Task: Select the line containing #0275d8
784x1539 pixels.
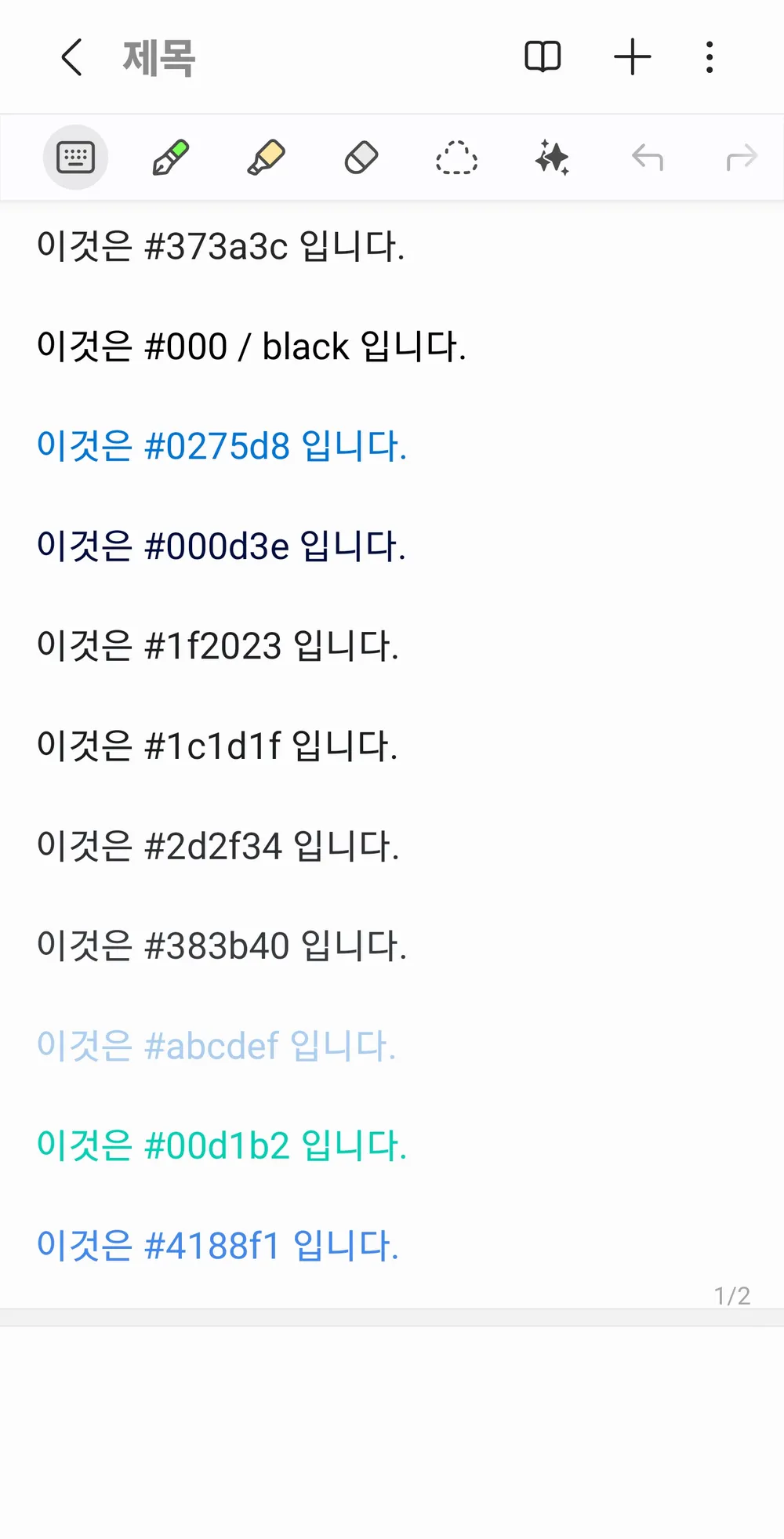Action: click(221, 445)
